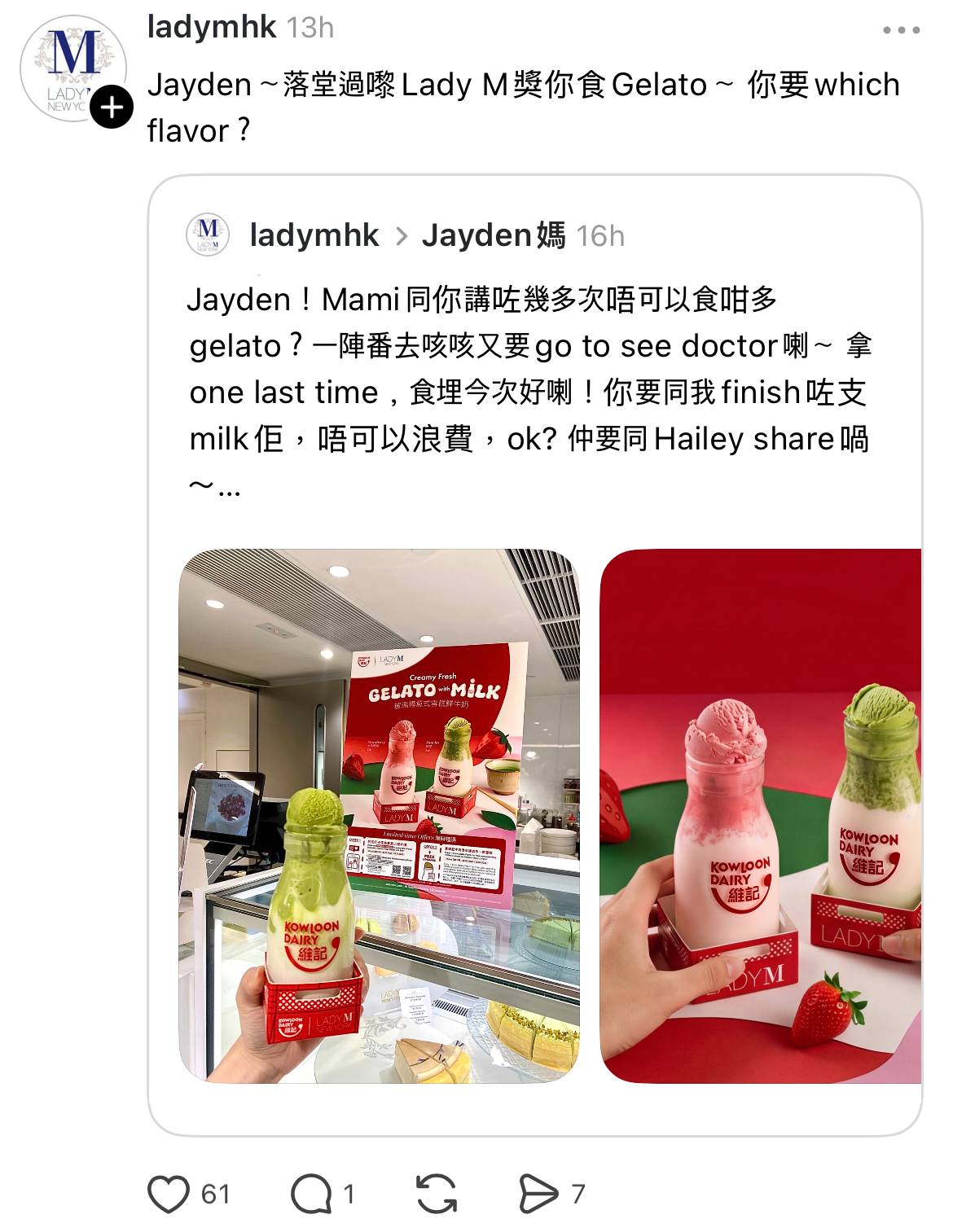
Task: Open the Jayden媽 topic in the quoted post
Action: [x=493, y=235]
